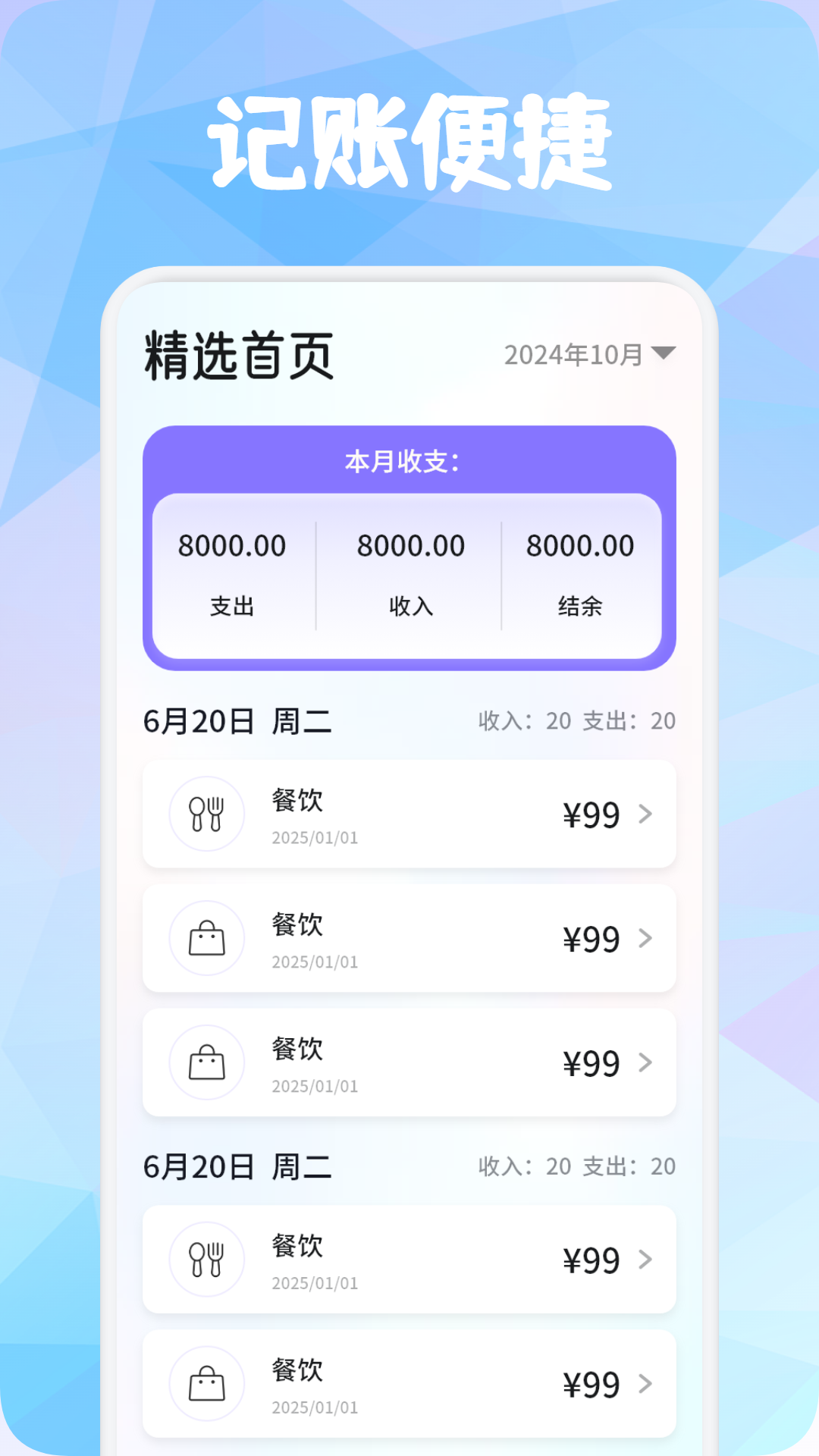Click the 收入: 20 label on first date header

pos(523,720)
